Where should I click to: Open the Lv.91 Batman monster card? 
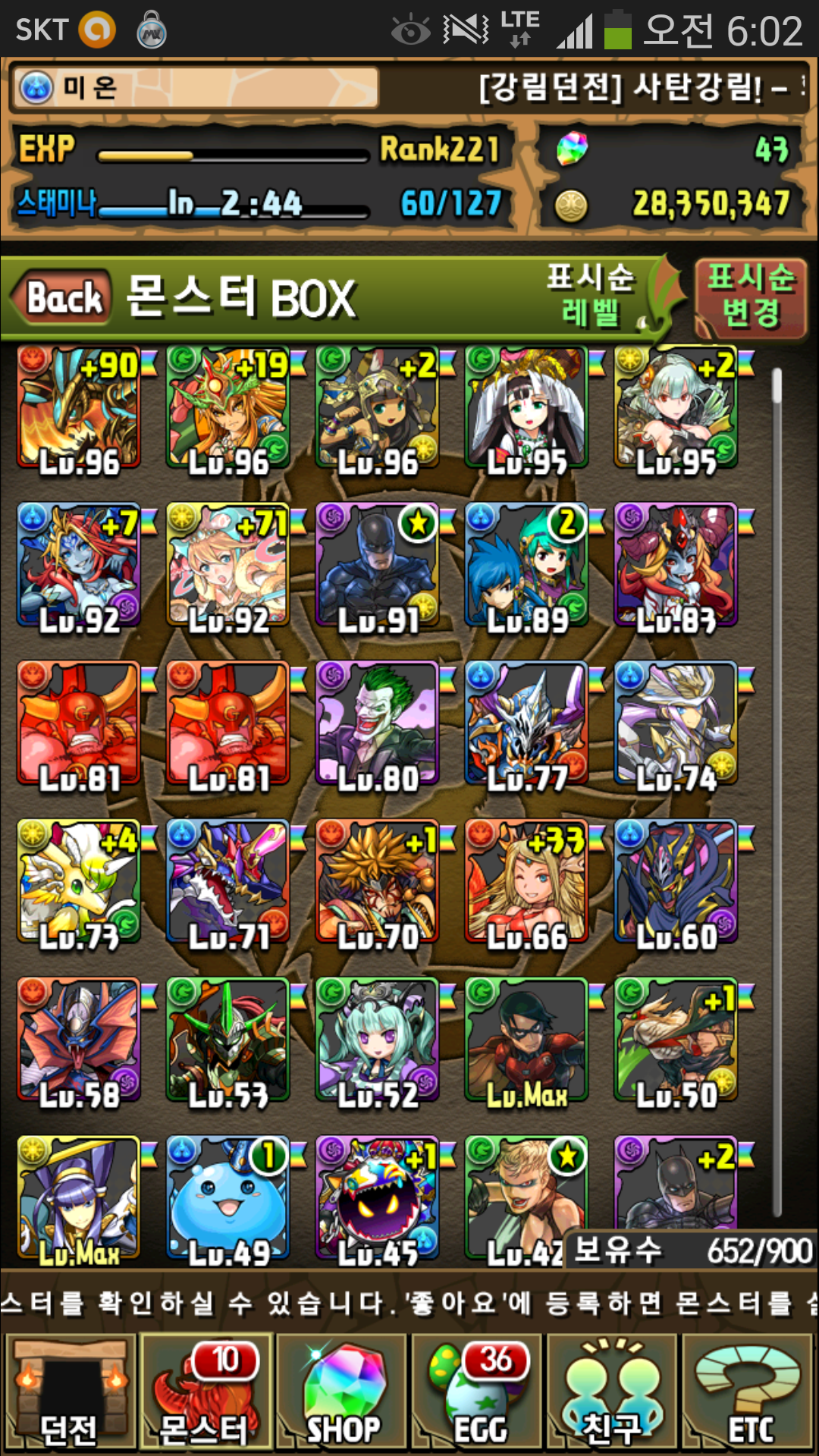pyautogui.click(x=377, y=566)
